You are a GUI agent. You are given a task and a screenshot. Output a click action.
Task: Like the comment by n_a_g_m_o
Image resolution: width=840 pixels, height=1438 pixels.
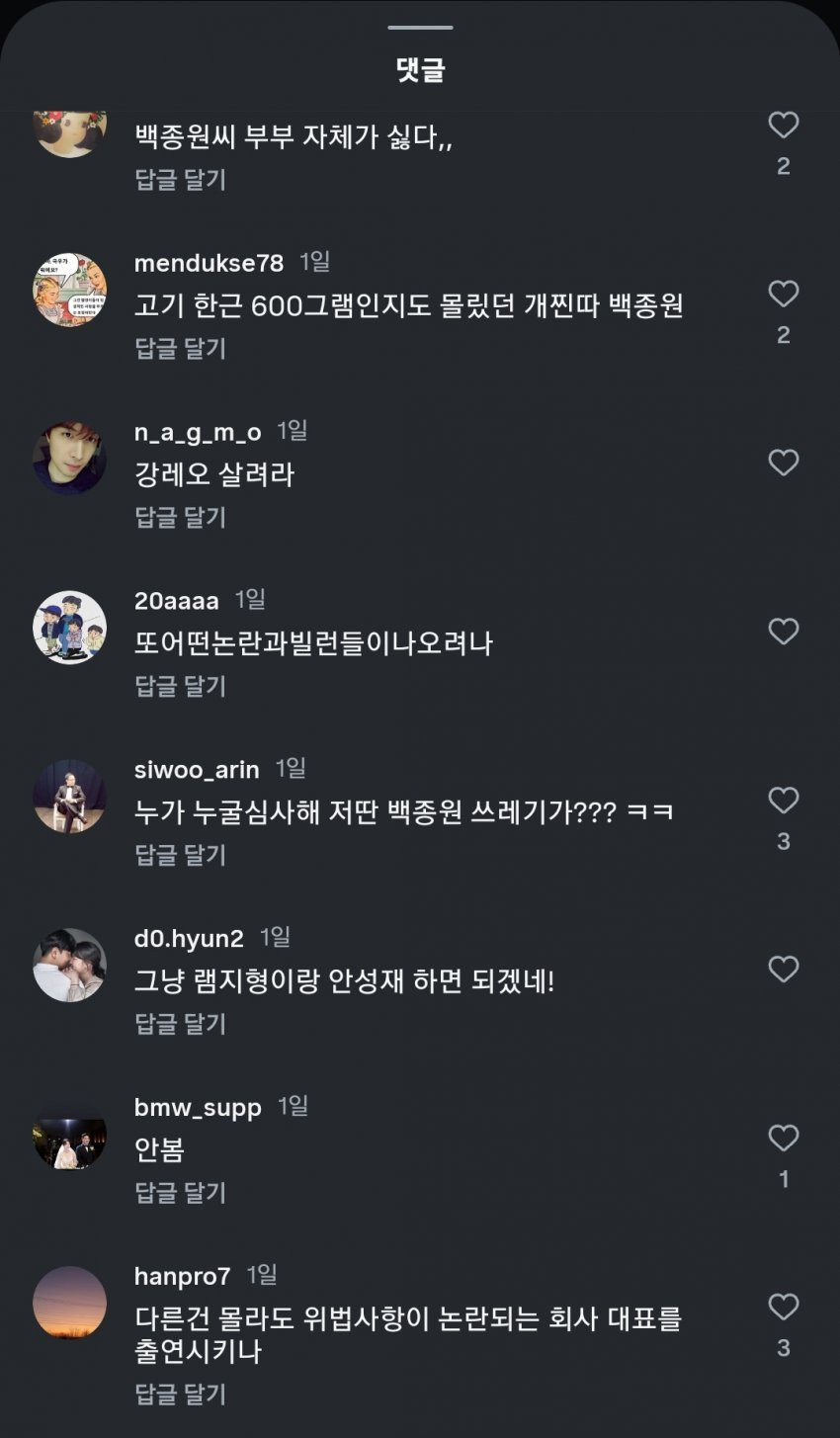pos(783,463)
